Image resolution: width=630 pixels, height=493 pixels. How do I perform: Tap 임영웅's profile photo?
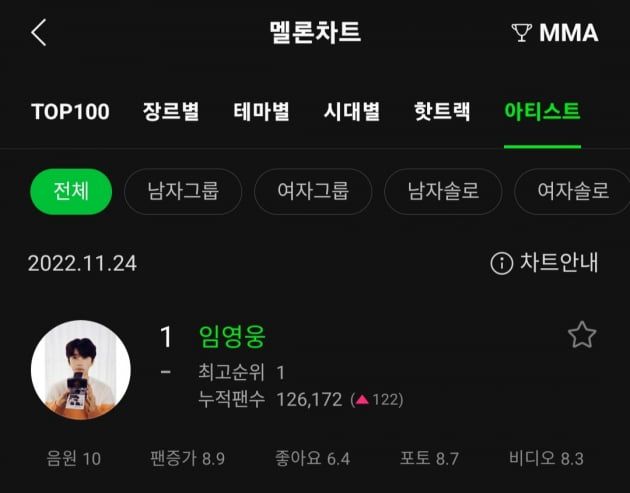[81, 370]
